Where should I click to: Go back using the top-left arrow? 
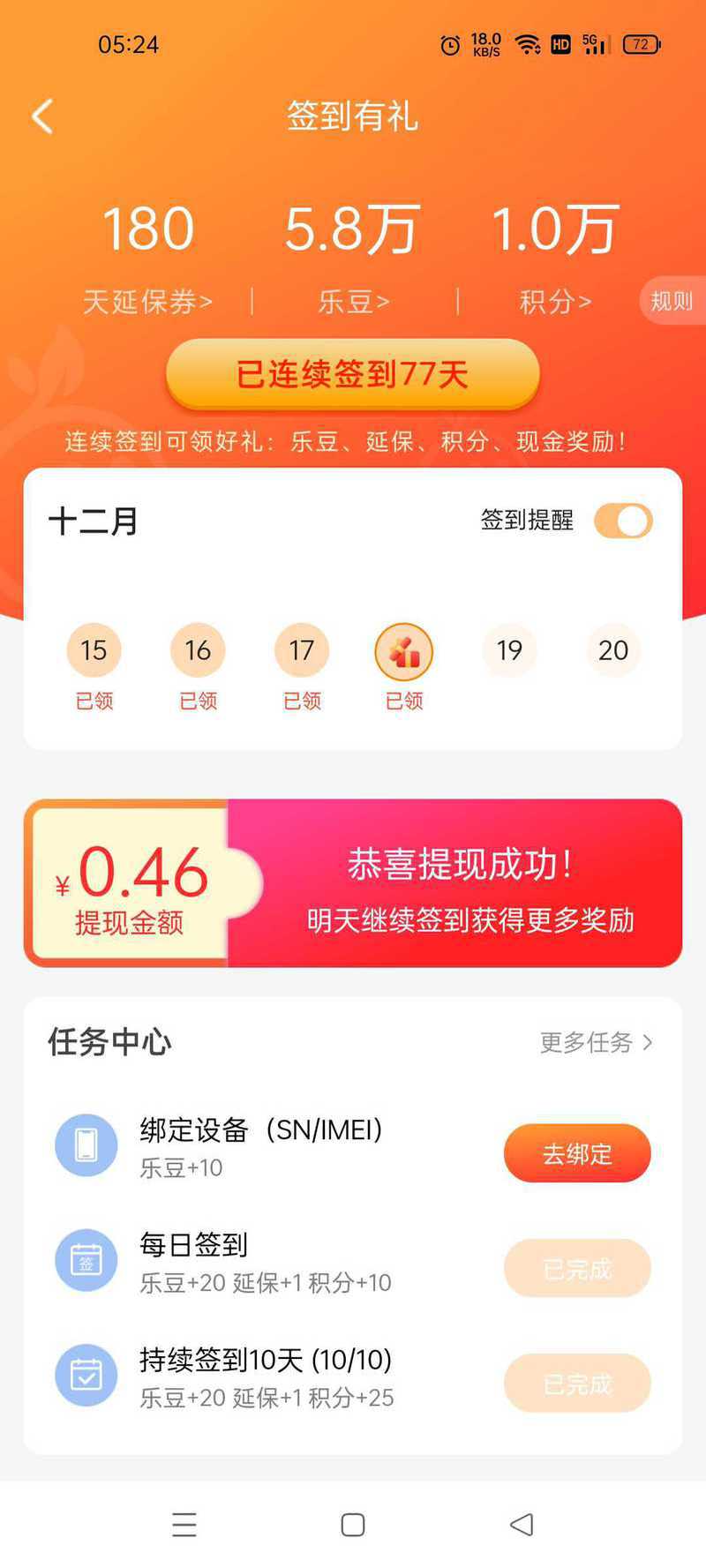(42, 116)
